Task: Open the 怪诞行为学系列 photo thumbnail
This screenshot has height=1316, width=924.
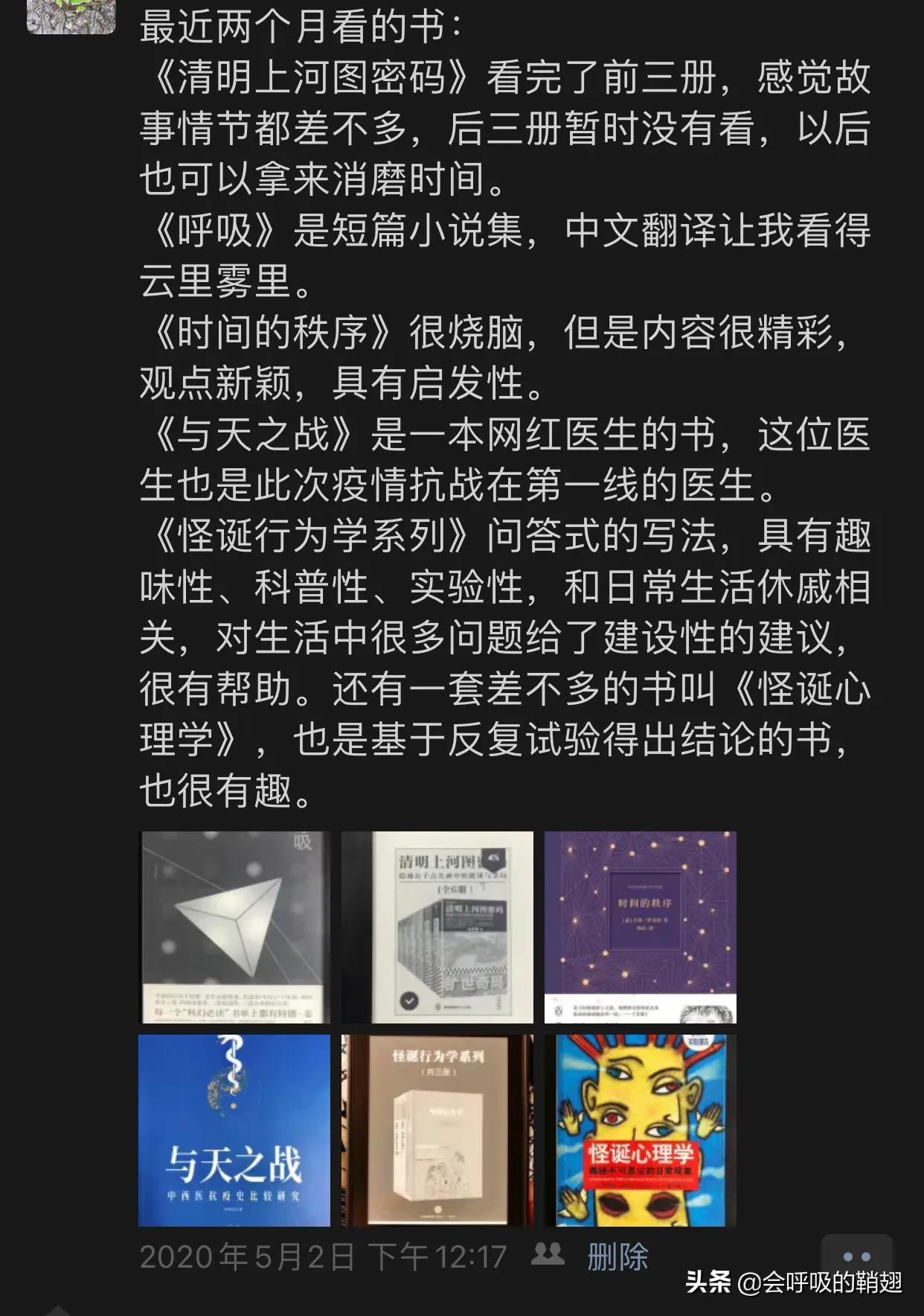Action: (436, 1124)
